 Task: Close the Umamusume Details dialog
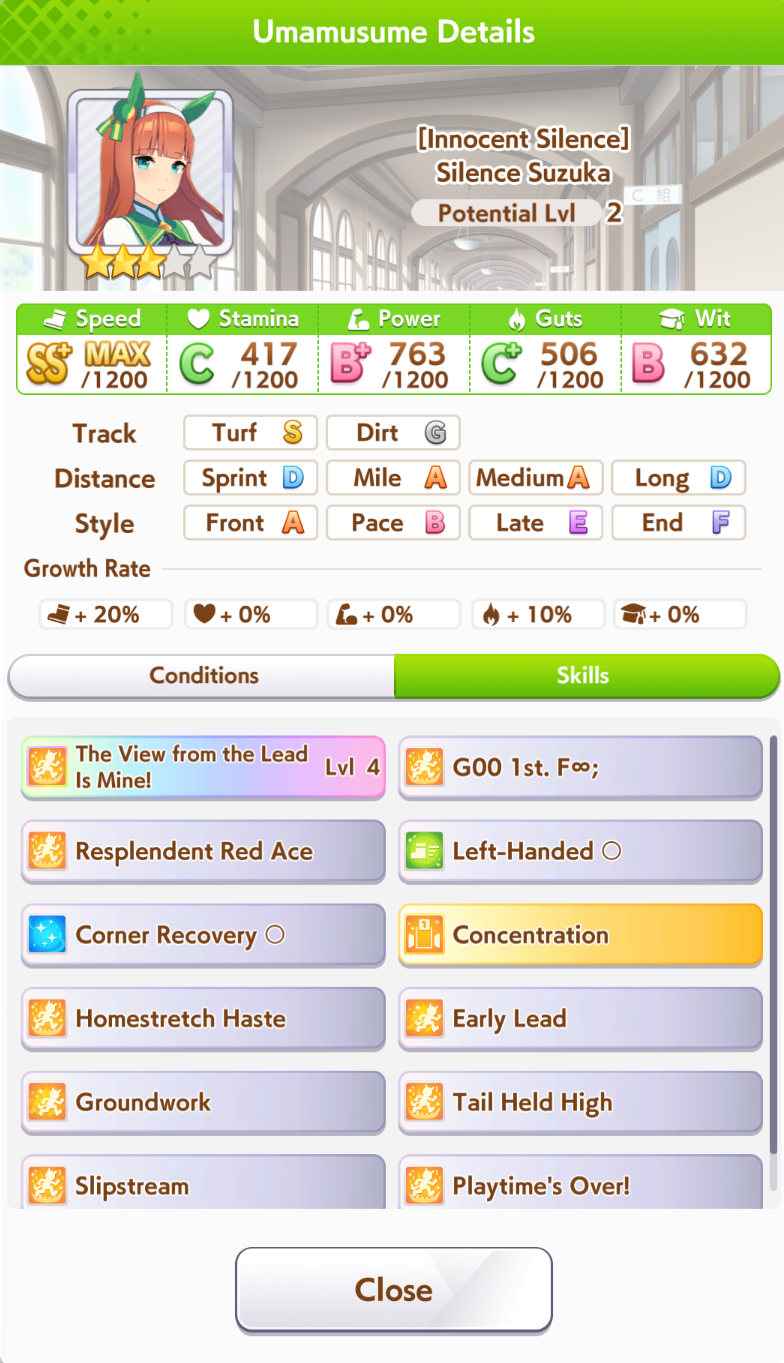393,1290
